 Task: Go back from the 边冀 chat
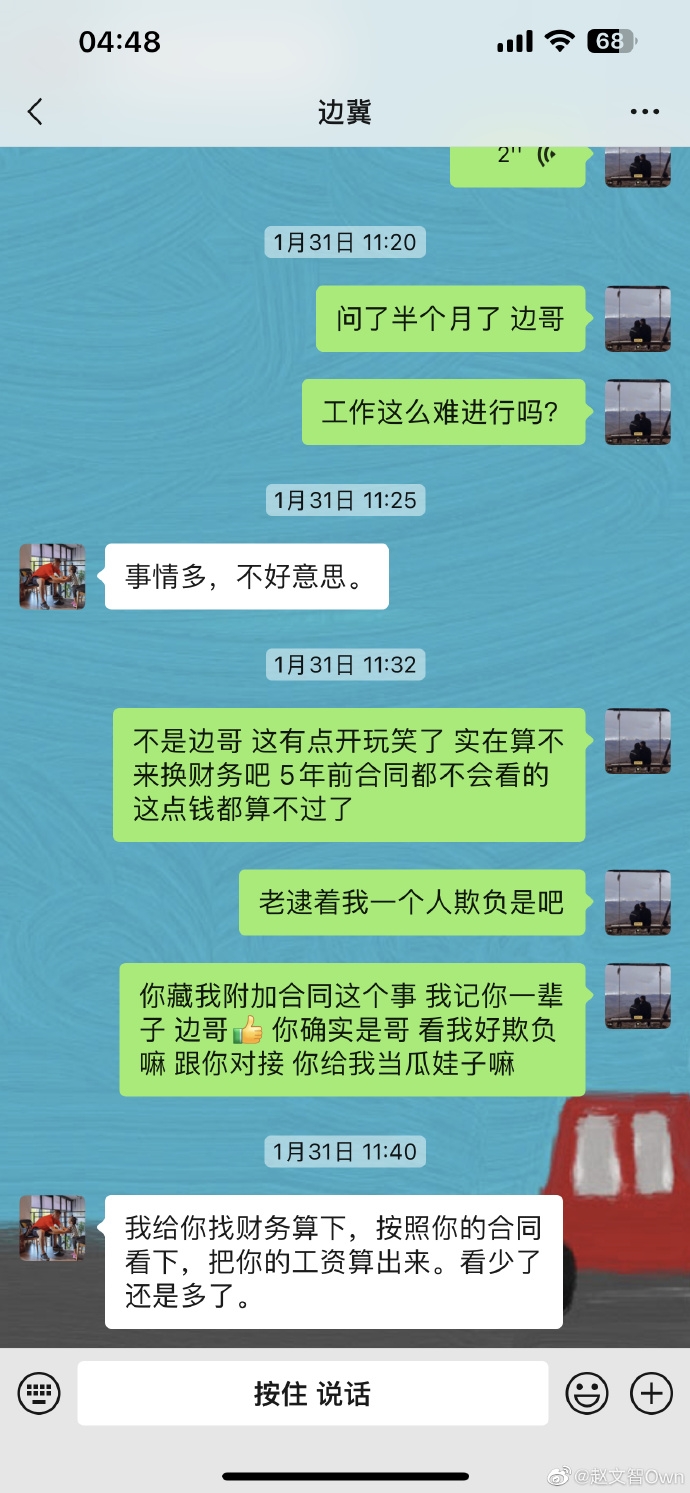pos(36,111)
